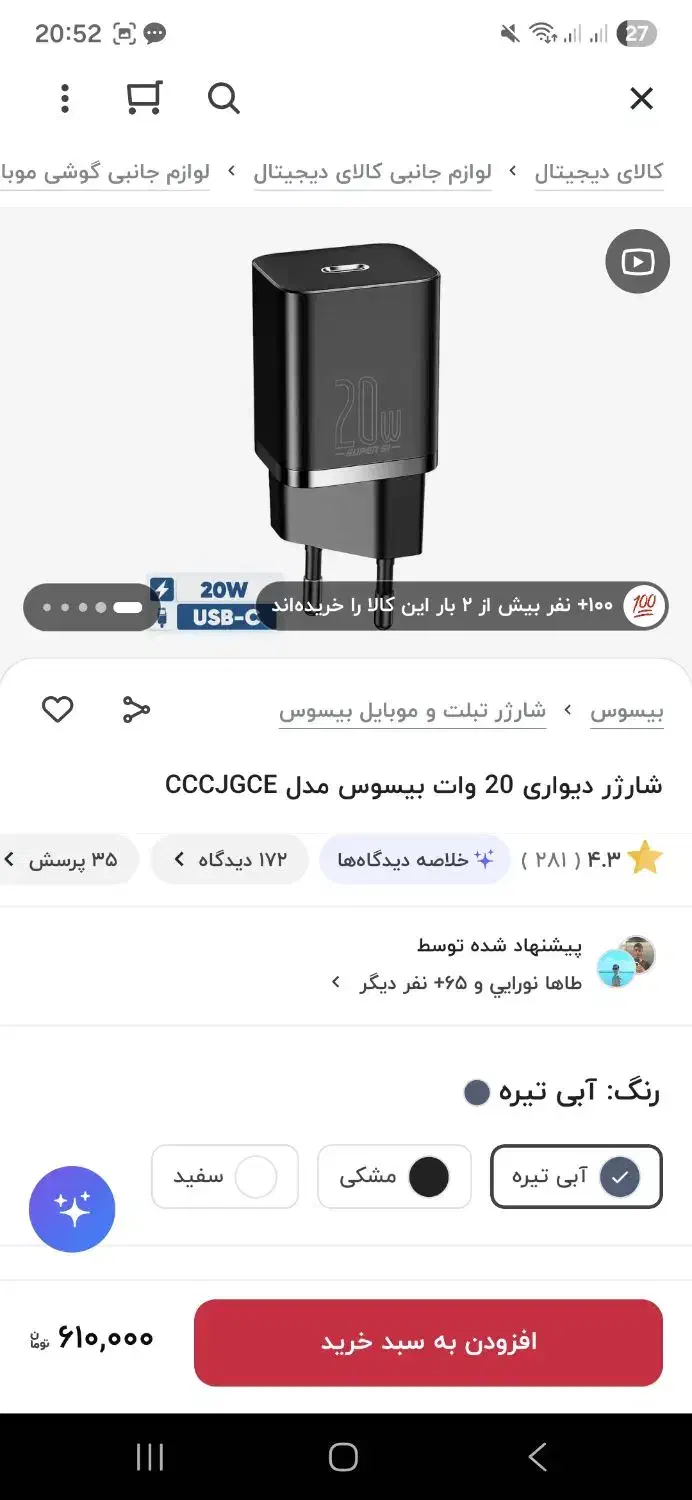Open the خلاصه دیدگاه‌ها summary chip

[x=415, y=859]
